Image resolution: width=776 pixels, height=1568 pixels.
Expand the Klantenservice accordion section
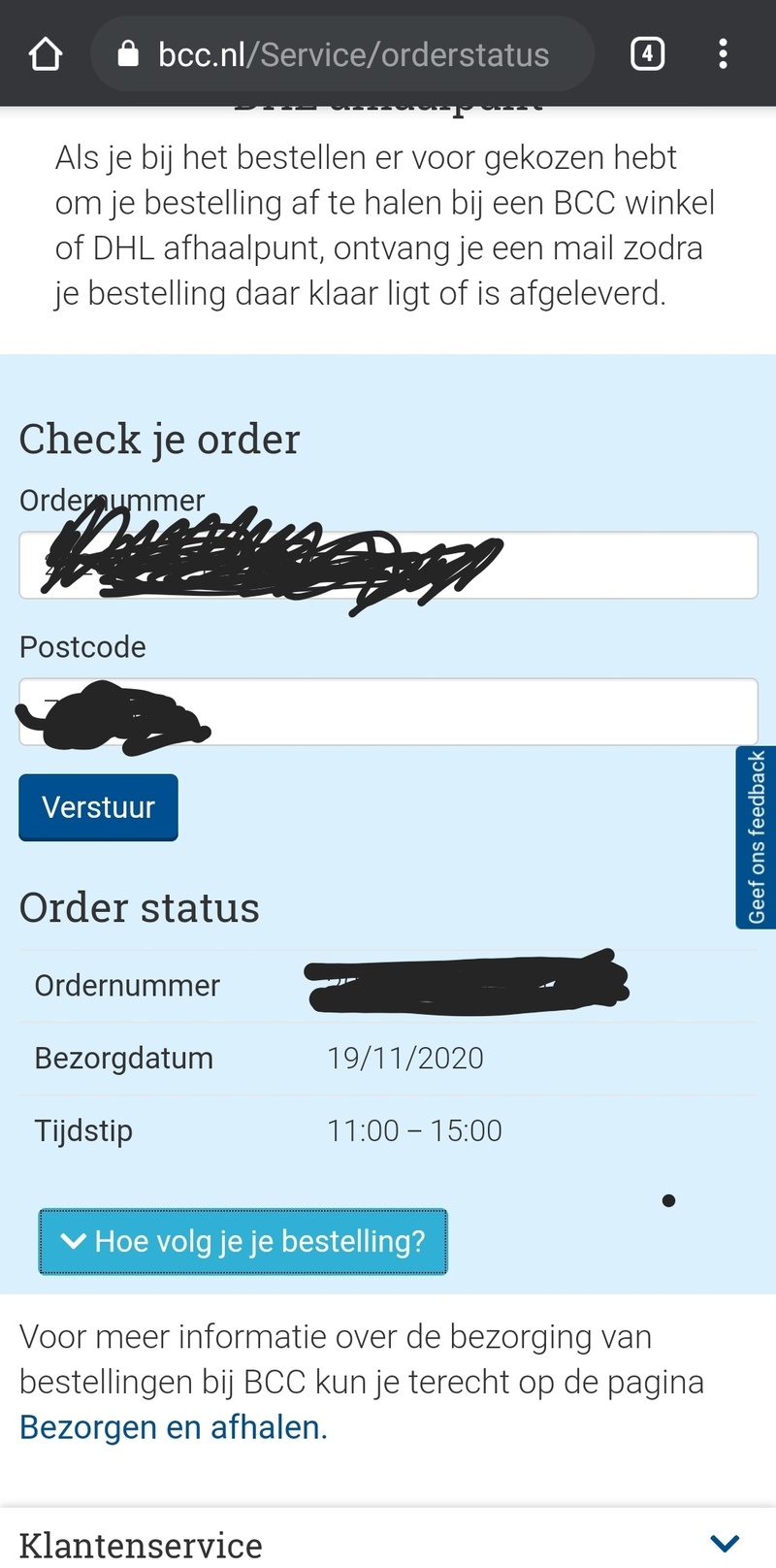(x=388, y=1543)
